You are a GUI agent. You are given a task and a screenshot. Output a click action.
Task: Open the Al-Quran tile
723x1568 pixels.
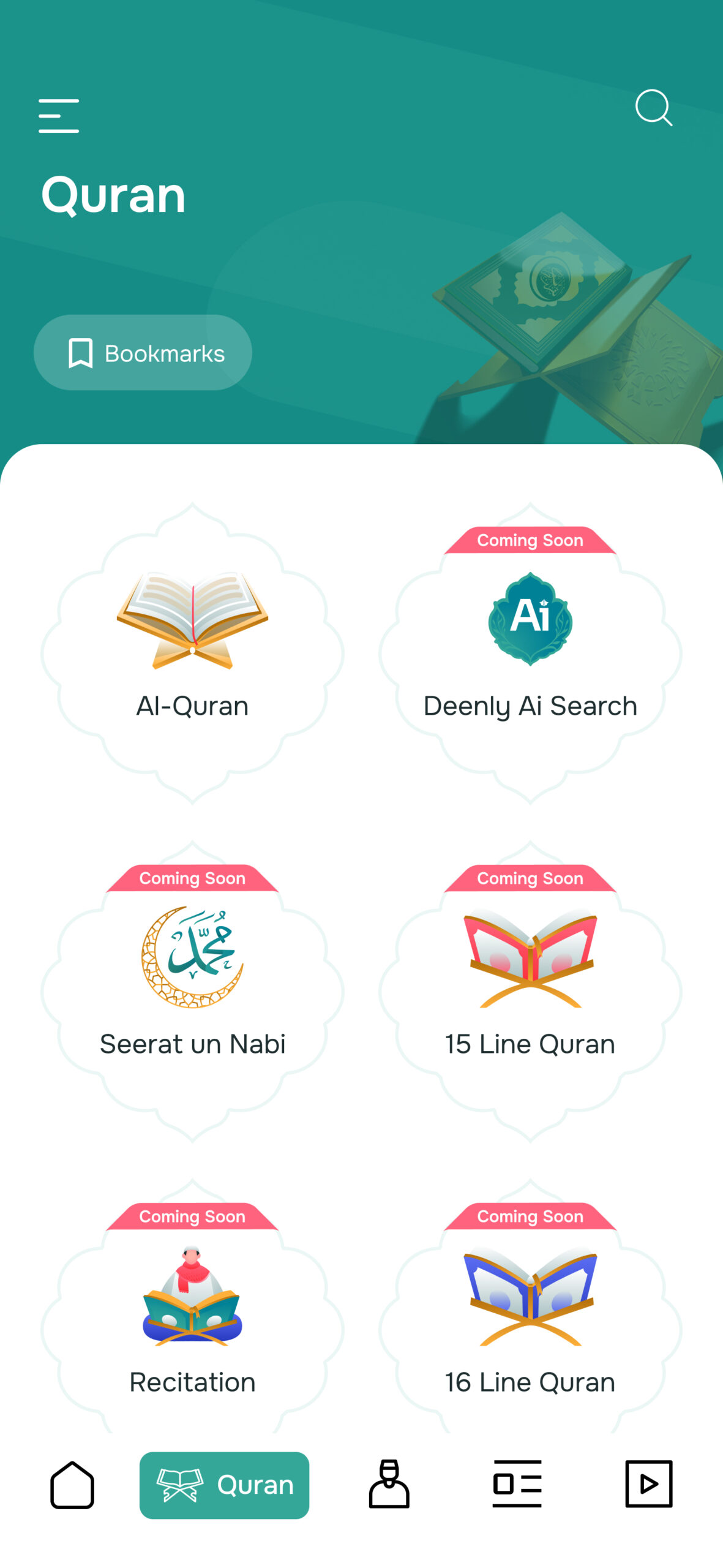click(x=192, y=652)
